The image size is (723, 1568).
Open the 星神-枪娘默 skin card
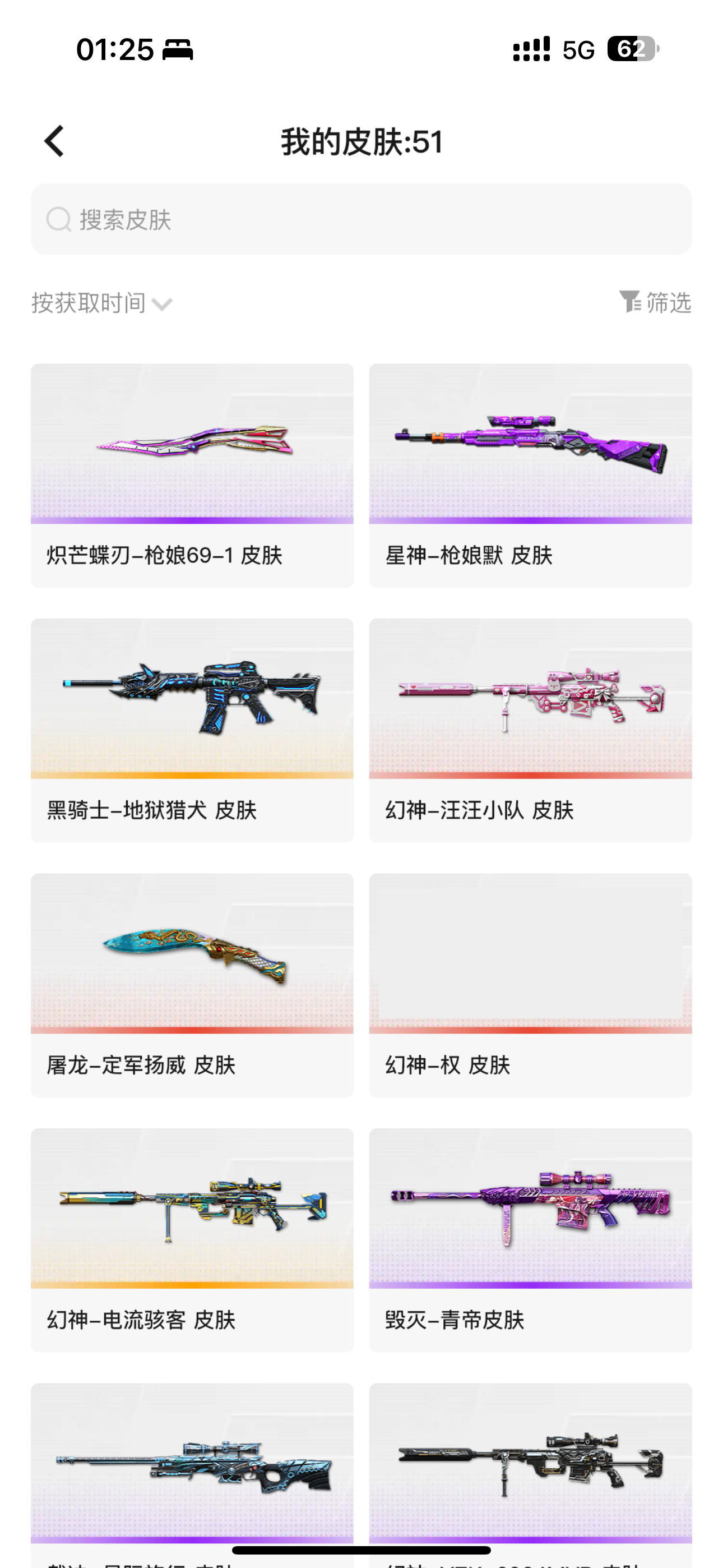pos(531,476)
